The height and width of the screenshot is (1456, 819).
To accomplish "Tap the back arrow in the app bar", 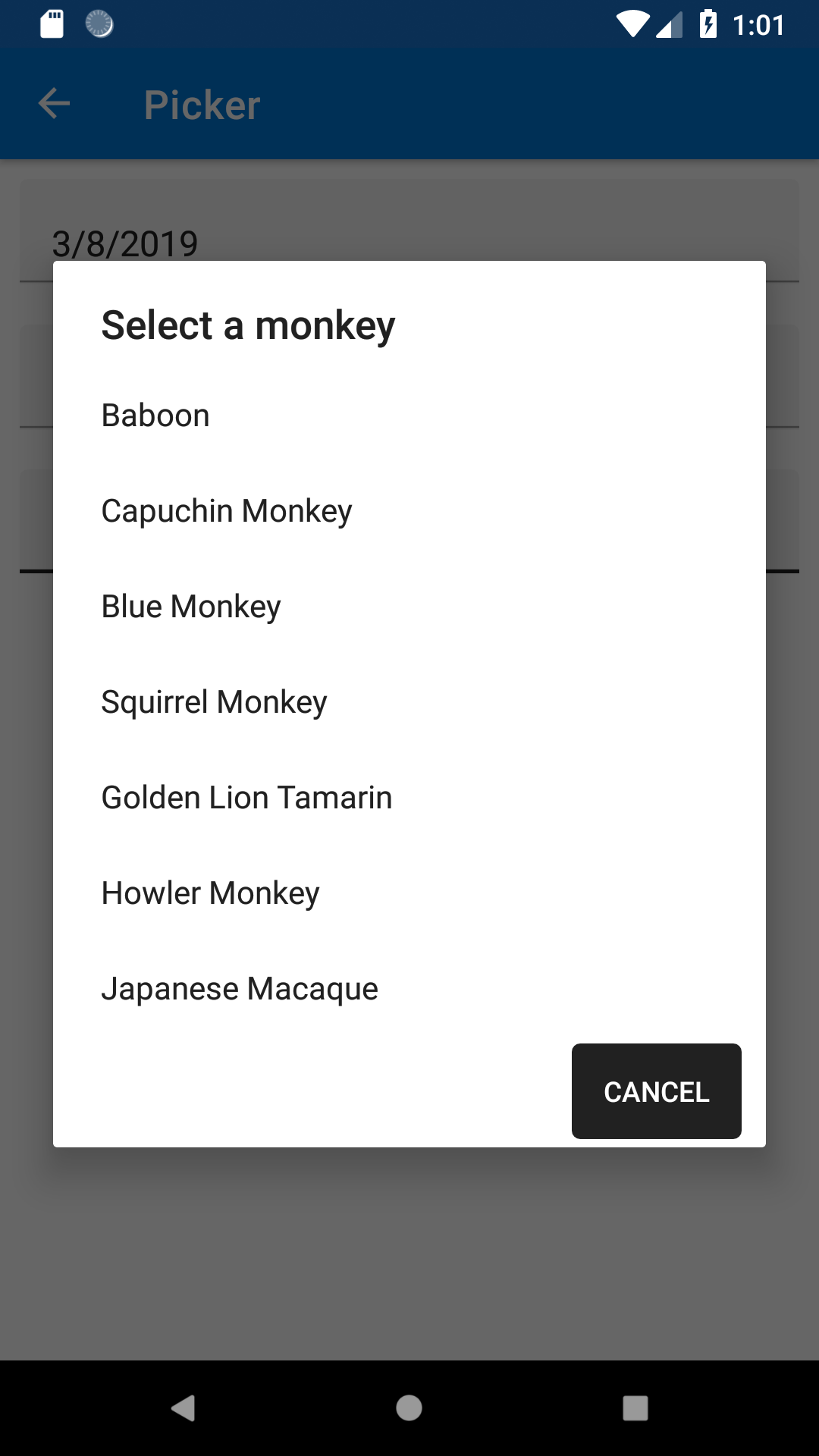I will click(53, 104).
